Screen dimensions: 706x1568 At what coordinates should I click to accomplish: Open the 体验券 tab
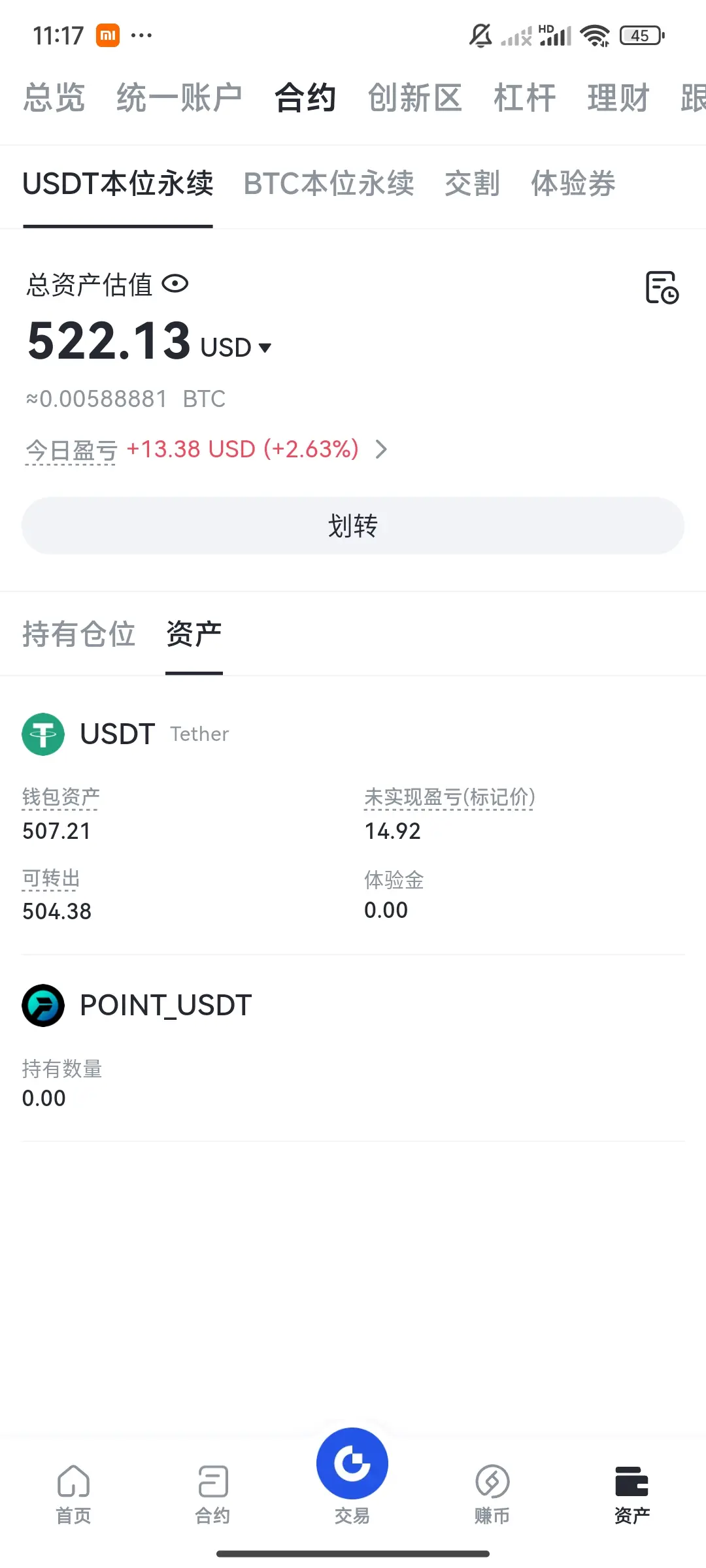573,184
